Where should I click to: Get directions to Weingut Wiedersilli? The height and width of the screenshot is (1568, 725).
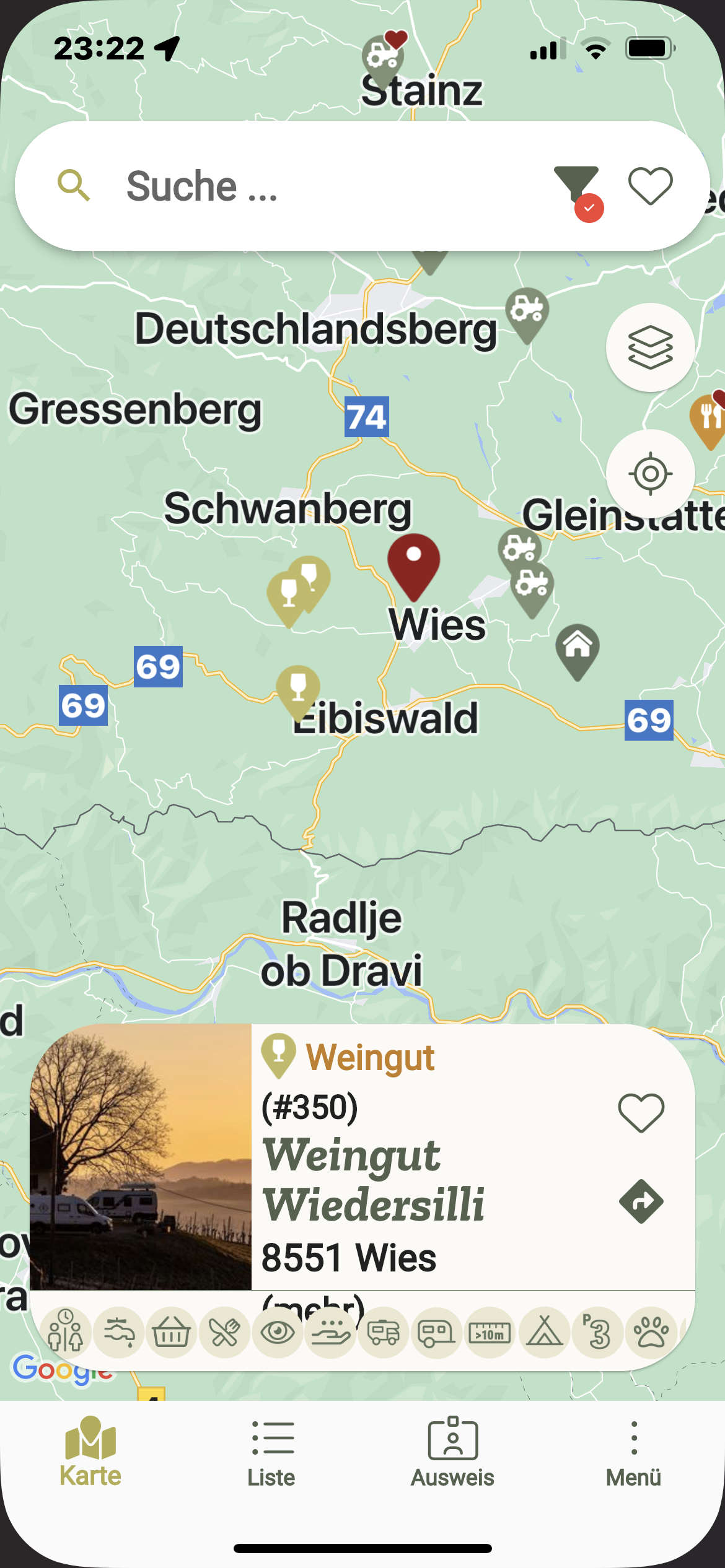click(641, 1201)
